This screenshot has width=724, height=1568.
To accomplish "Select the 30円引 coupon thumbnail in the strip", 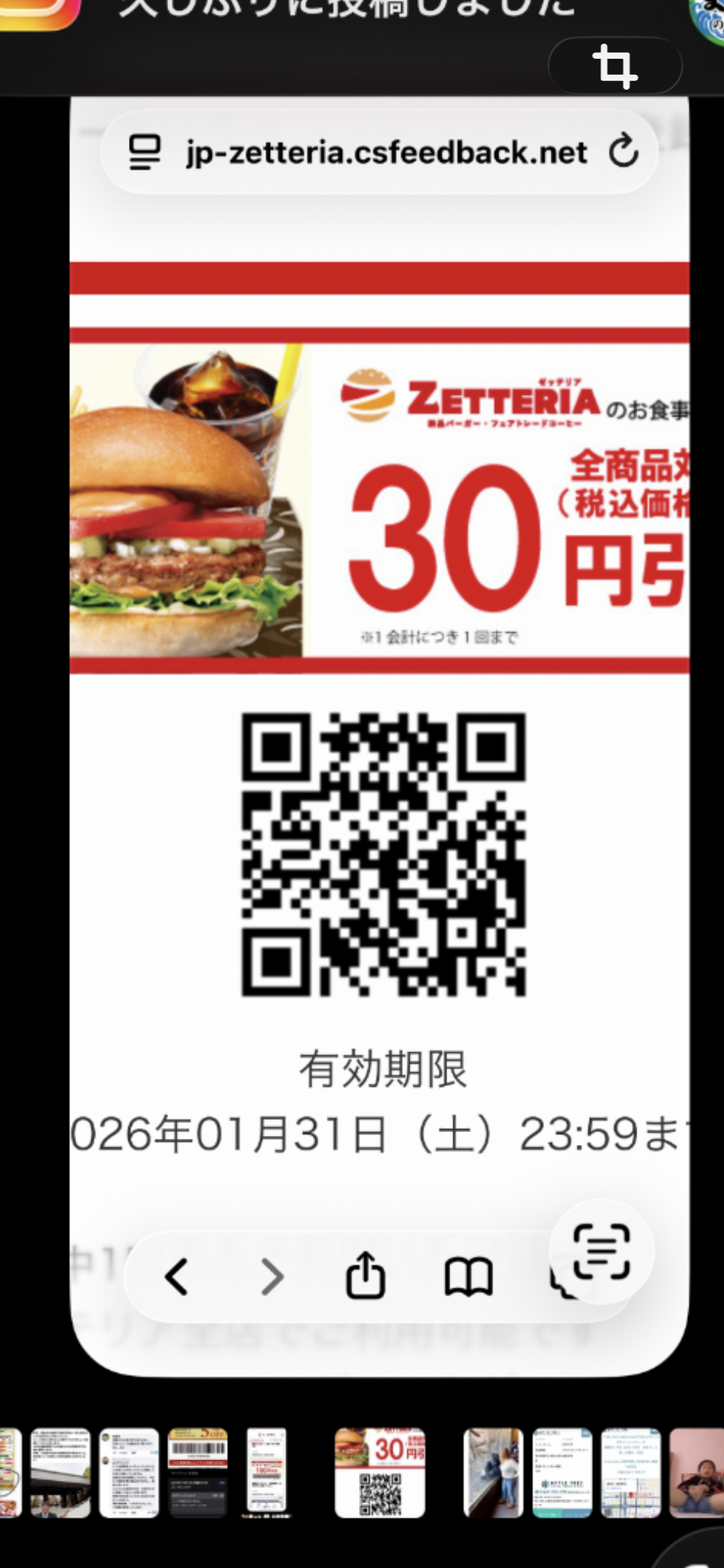I will (x=379, y=1472).
